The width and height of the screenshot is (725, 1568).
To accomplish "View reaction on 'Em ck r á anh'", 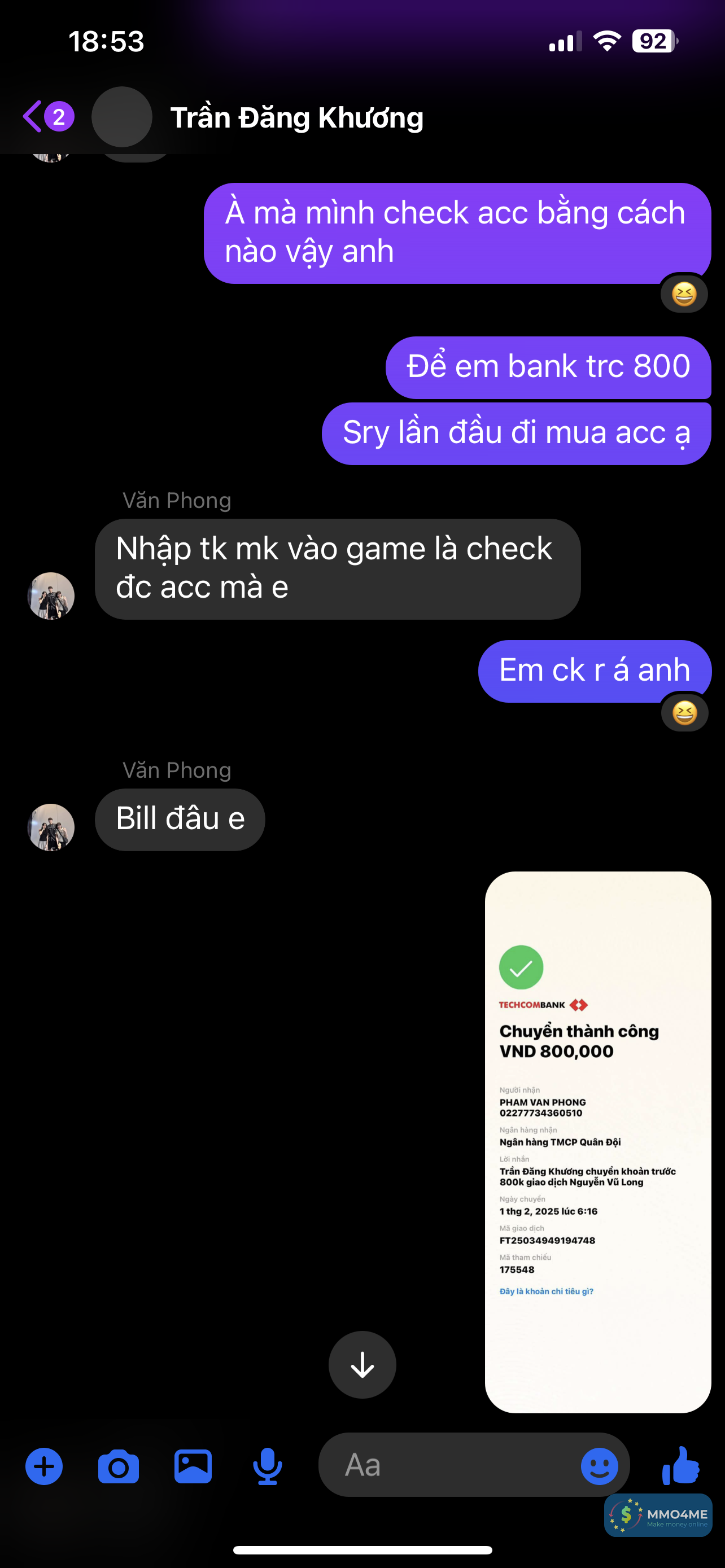I will tap(684, 713).
